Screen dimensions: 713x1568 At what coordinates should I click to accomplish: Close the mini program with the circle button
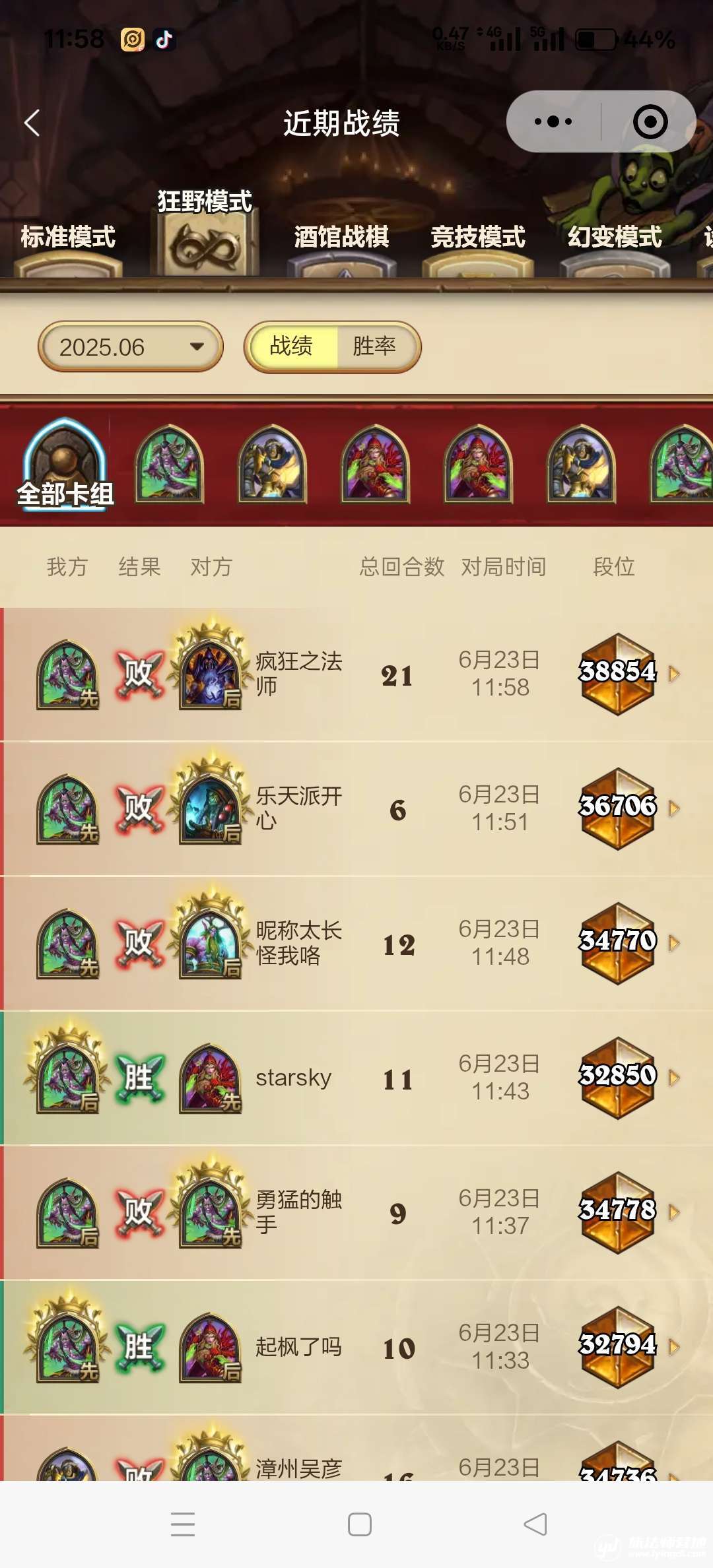650,121
